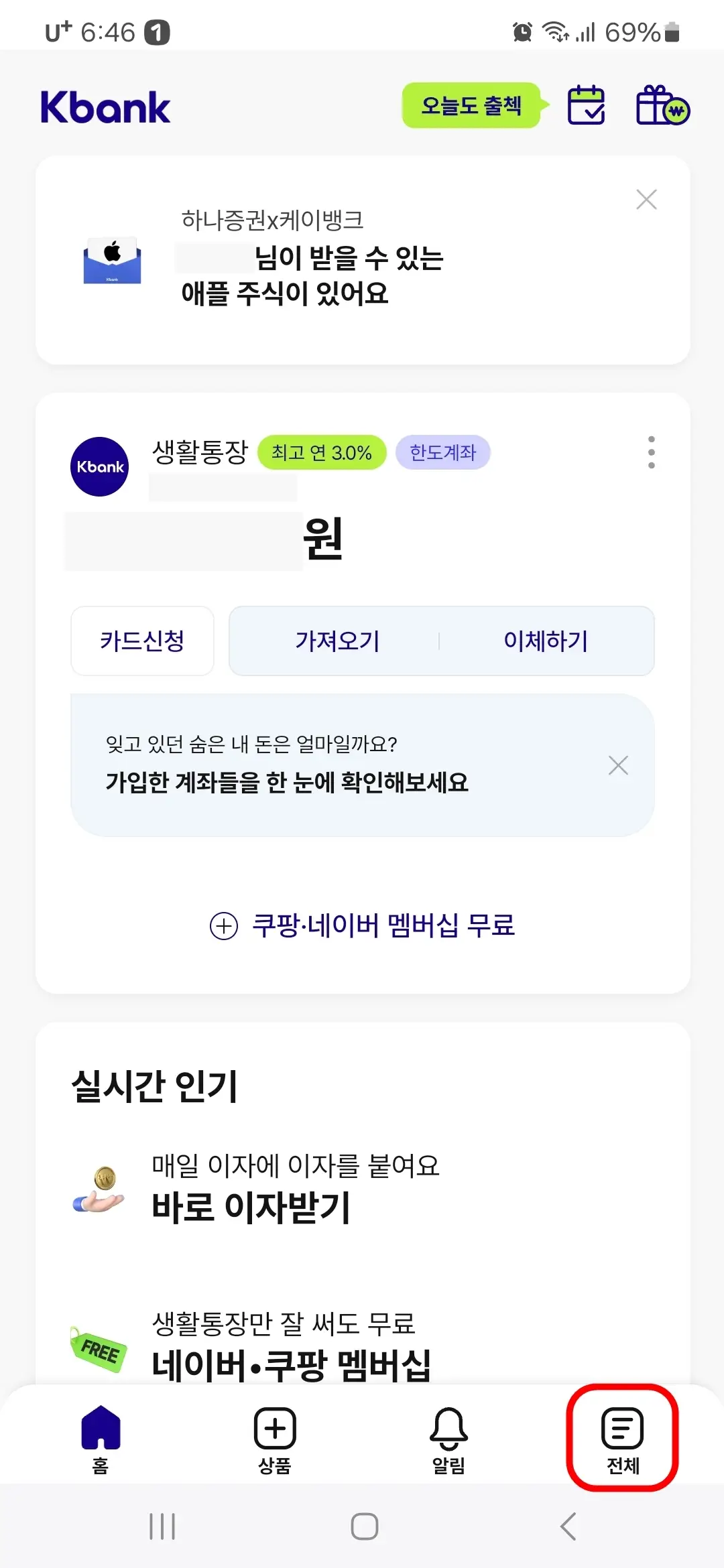This screenshot has width=724, height=1568.
Task: Close the hidden accounts suggestion banner
Action: coord(618,765)
